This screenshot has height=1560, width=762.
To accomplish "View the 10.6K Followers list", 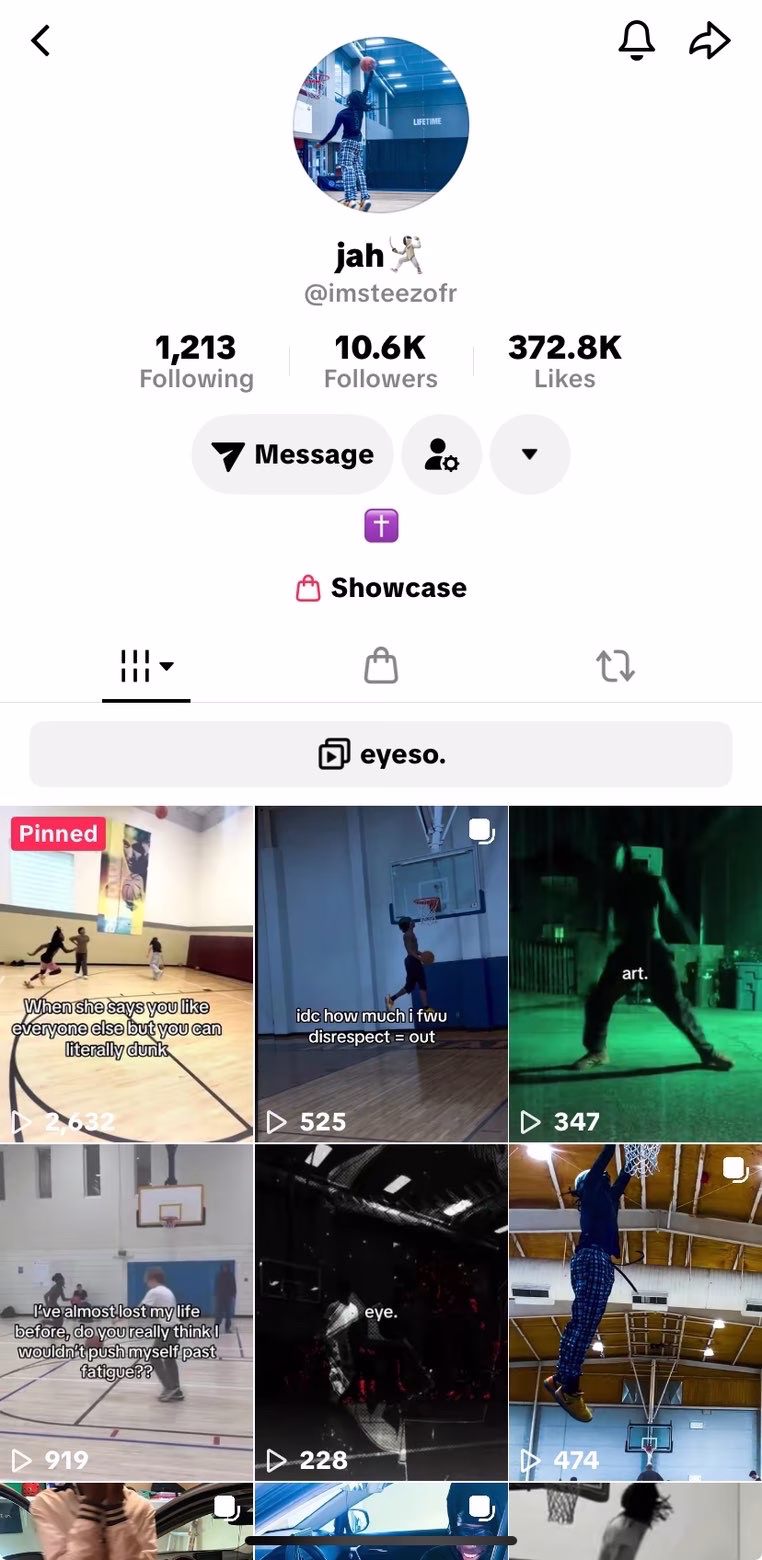I will pyautogui.click(x=380, y=361).
